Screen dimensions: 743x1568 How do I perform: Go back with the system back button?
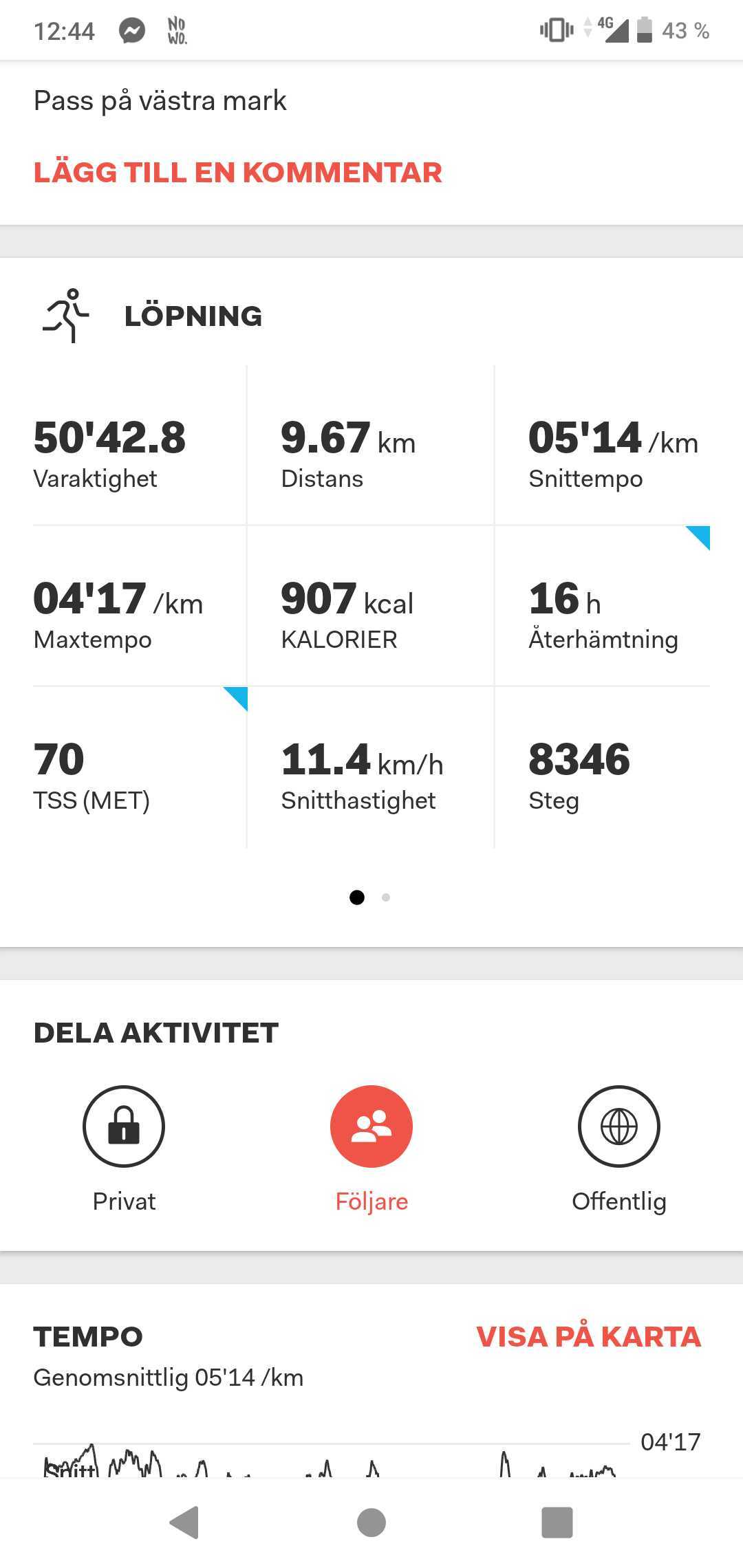[x=184, y=1522]
